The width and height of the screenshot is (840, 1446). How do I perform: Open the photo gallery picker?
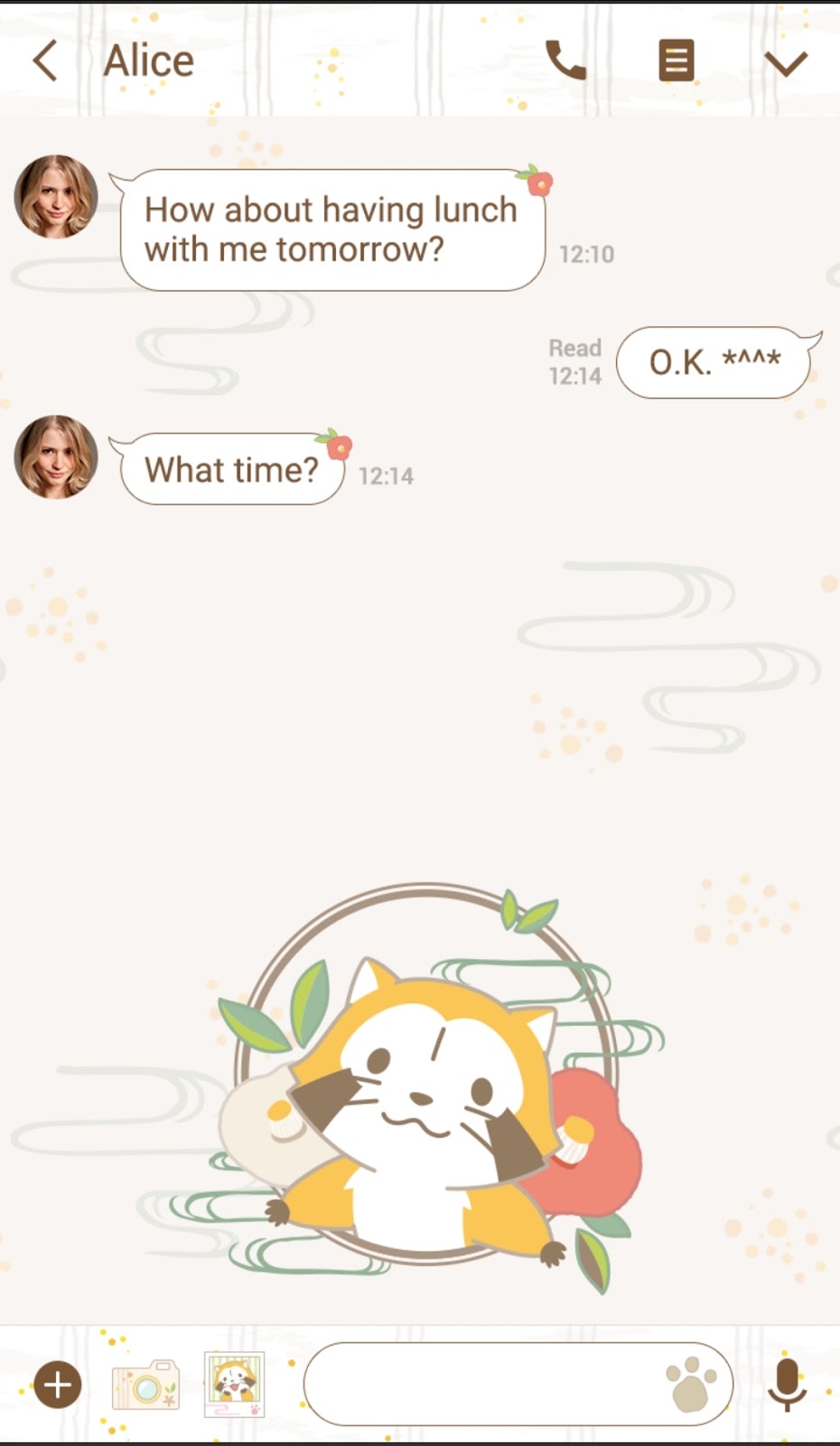pos(234,1384)
